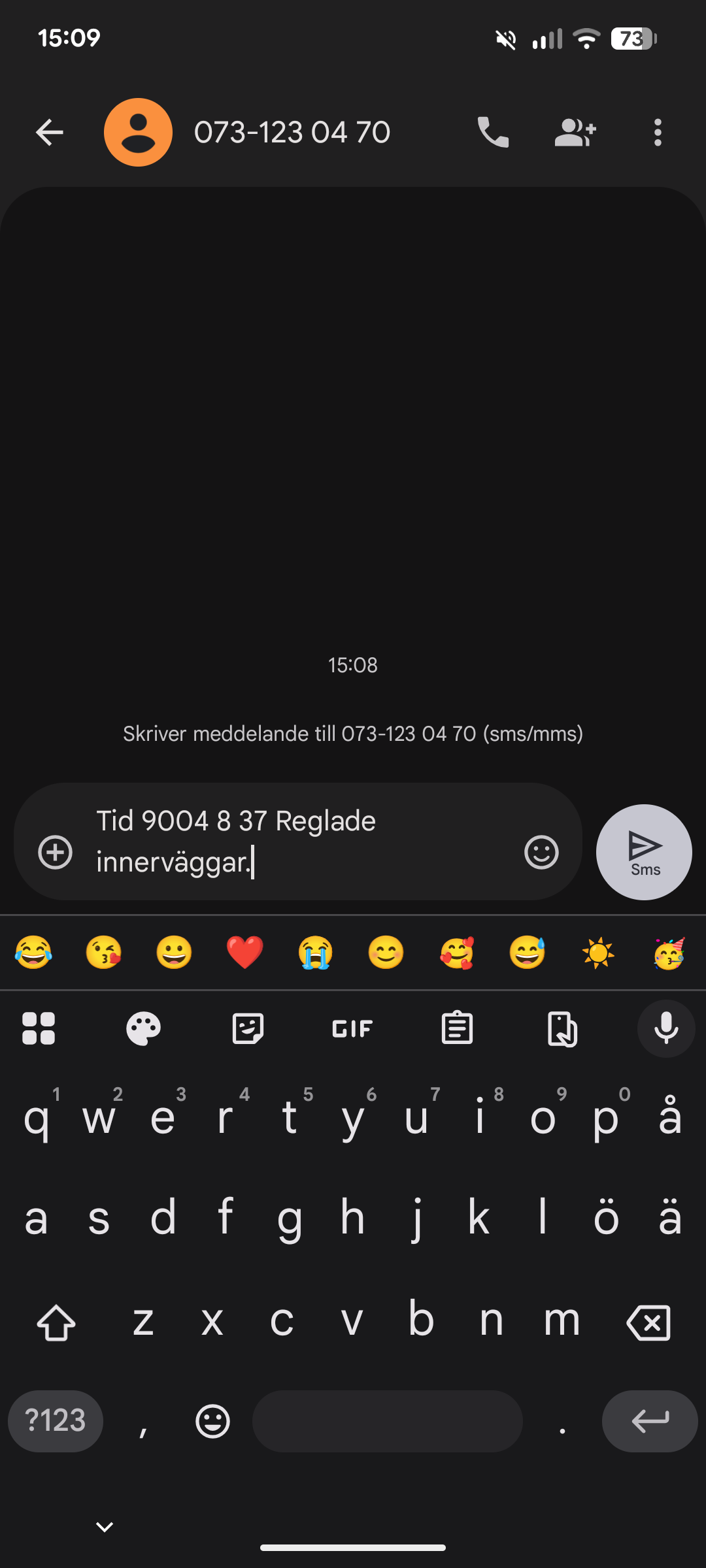The height and width of the screenshot is (1568, 706).
Task: Place cursor in the message text field
Action: 301,841
